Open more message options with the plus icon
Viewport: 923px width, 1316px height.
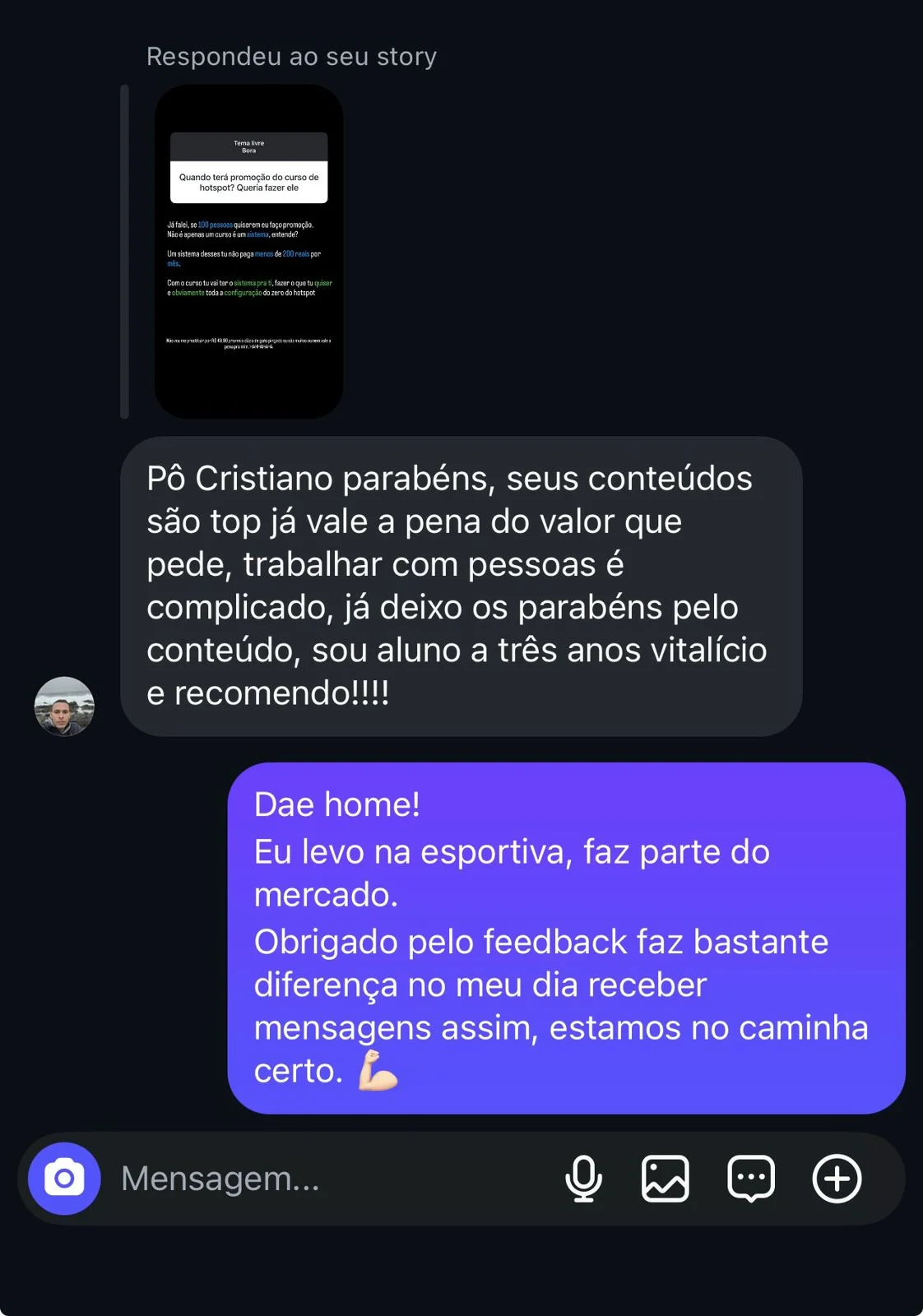(837, 1179)
